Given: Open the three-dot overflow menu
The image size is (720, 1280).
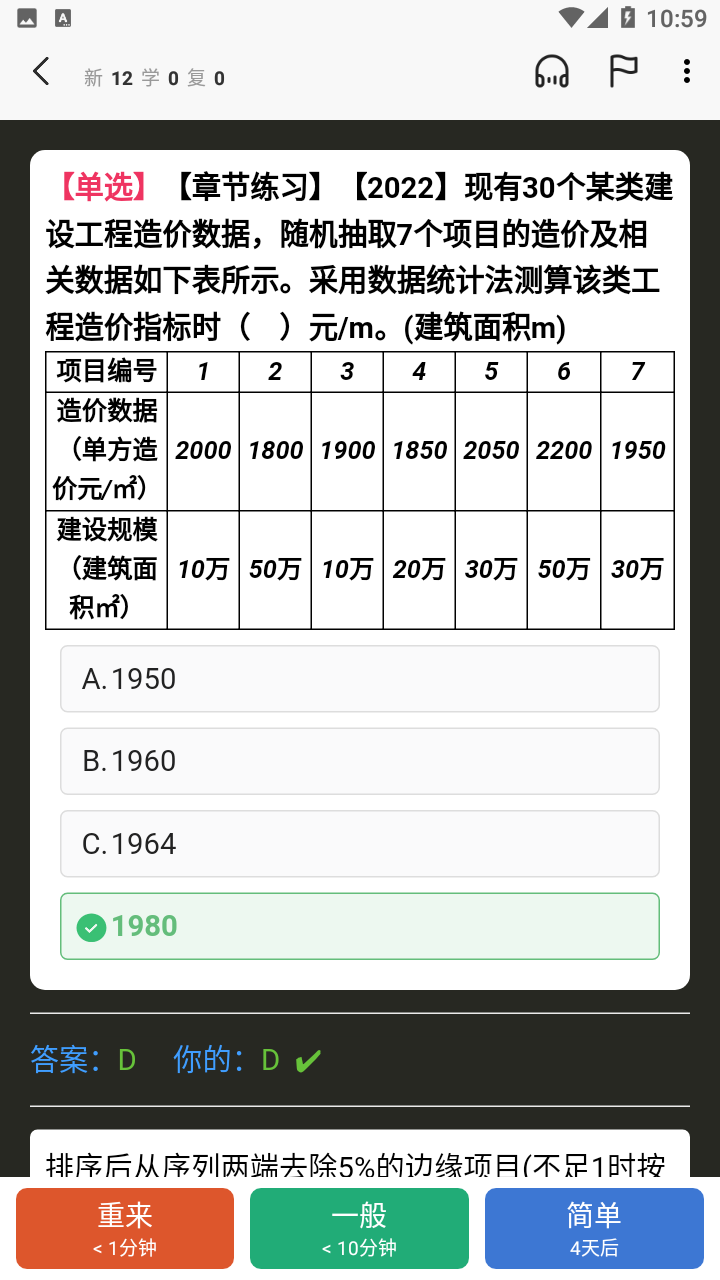Looking at the screenshot, I should [x=686, y=72].
